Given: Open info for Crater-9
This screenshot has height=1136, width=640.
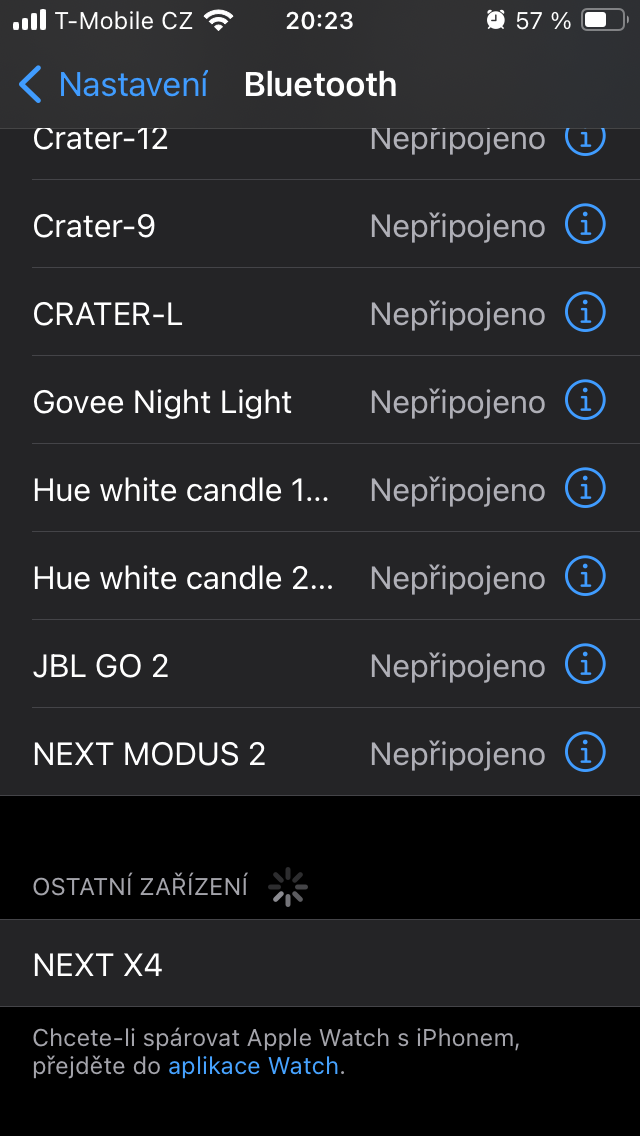Looking at the screenshot, I should 585,226.
